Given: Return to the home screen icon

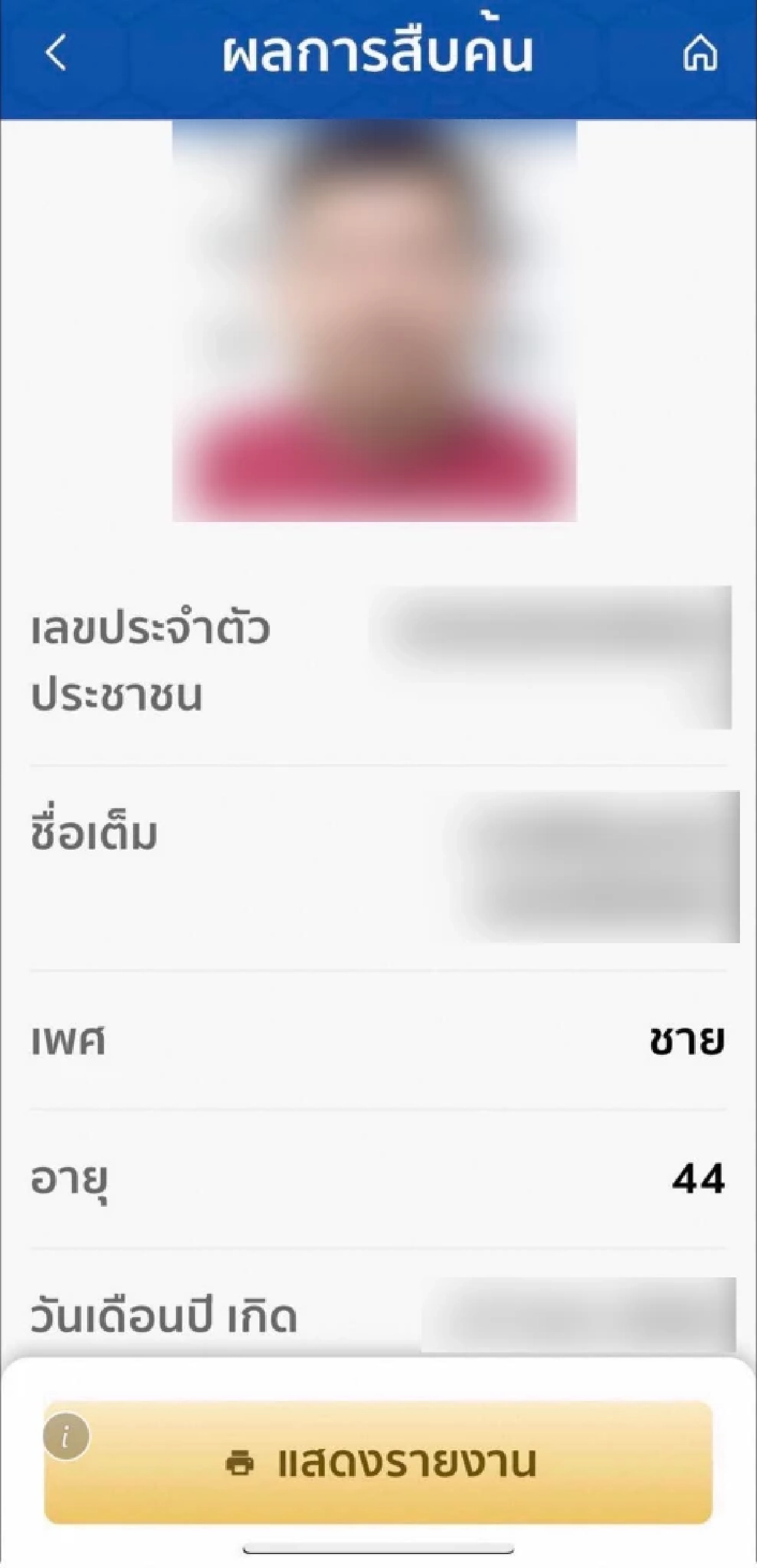Looking at the screenshot, I should [x=700, y=53].
